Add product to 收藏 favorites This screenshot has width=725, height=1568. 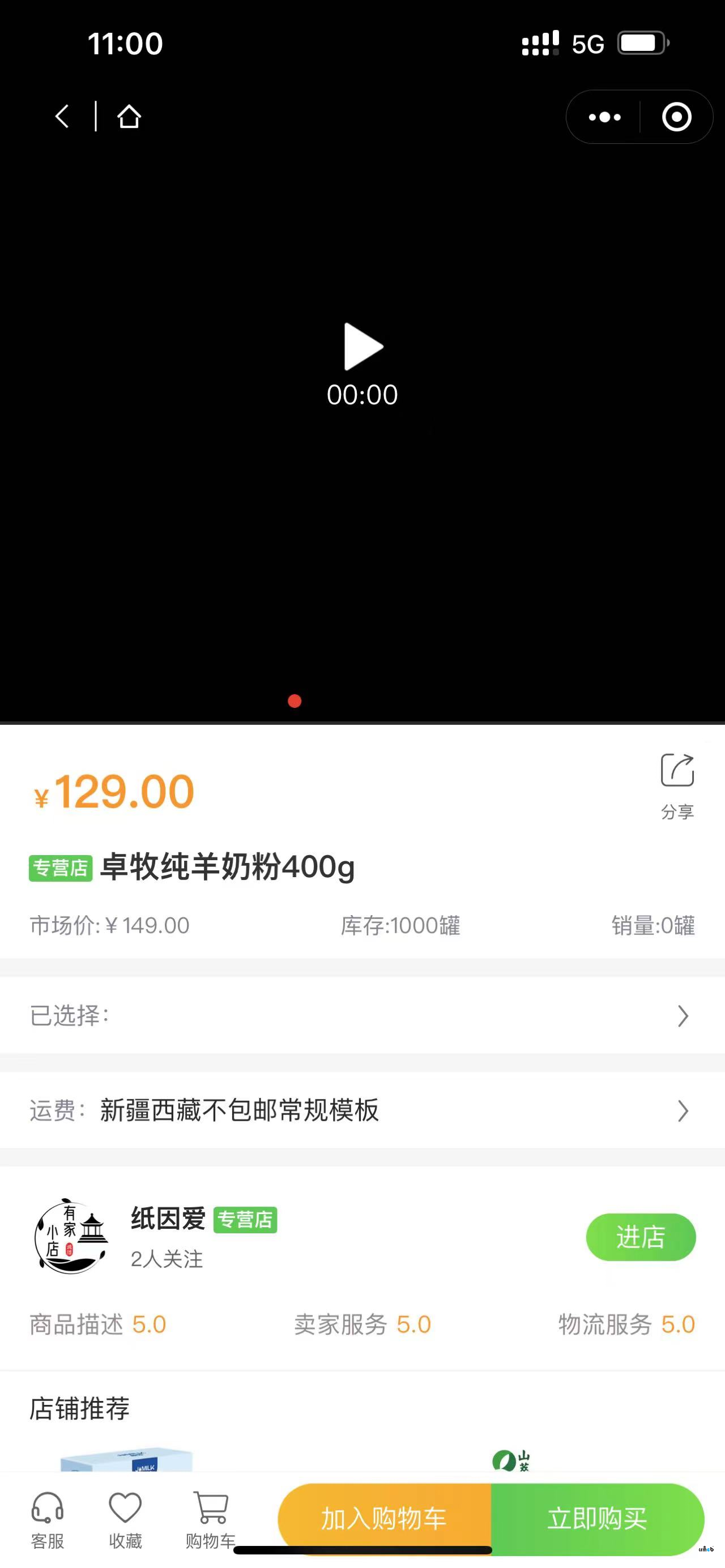(x=125, y=1519)
